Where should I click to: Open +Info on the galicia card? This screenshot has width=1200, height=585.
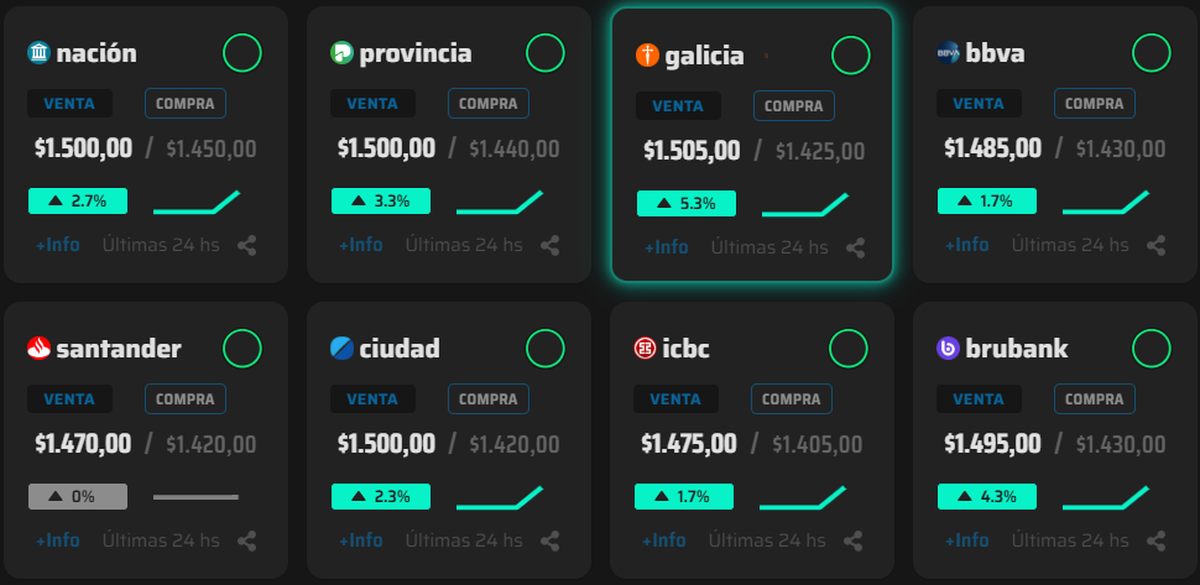point(666,248)
